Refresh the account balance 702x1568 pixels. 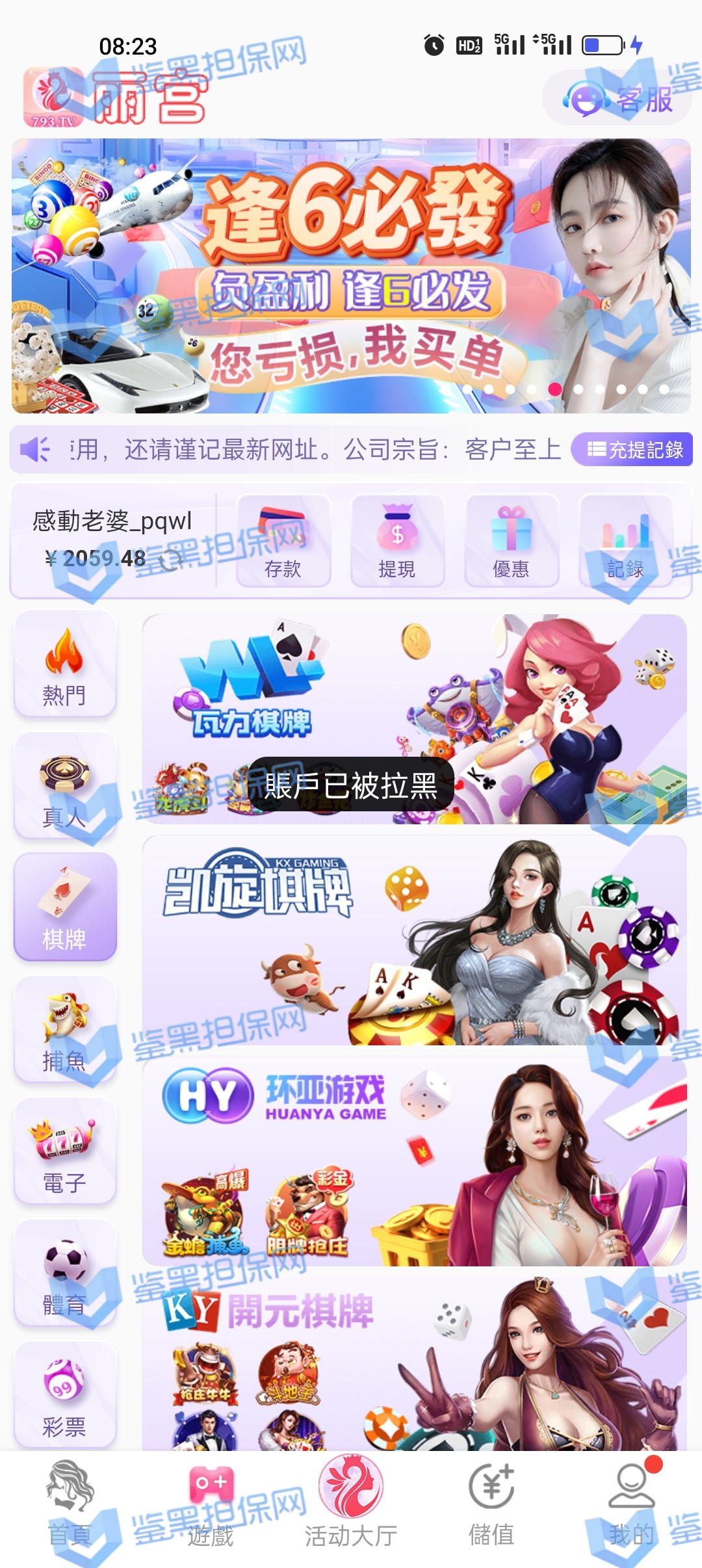coord(170,559)
